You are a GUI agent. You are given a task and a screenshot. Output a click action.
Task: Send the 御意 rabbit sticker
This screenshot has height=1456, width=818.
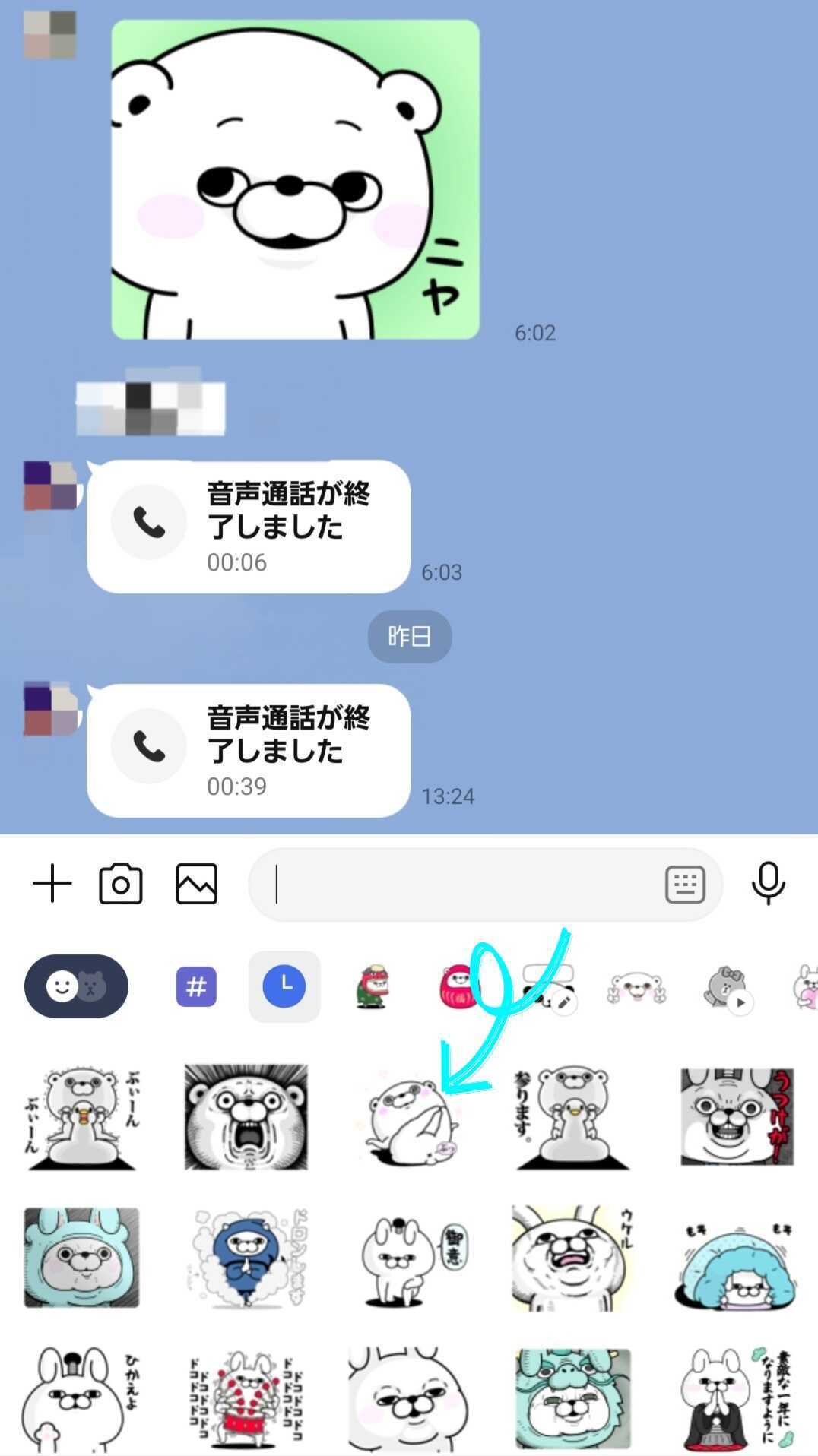tap(411, 1258)
